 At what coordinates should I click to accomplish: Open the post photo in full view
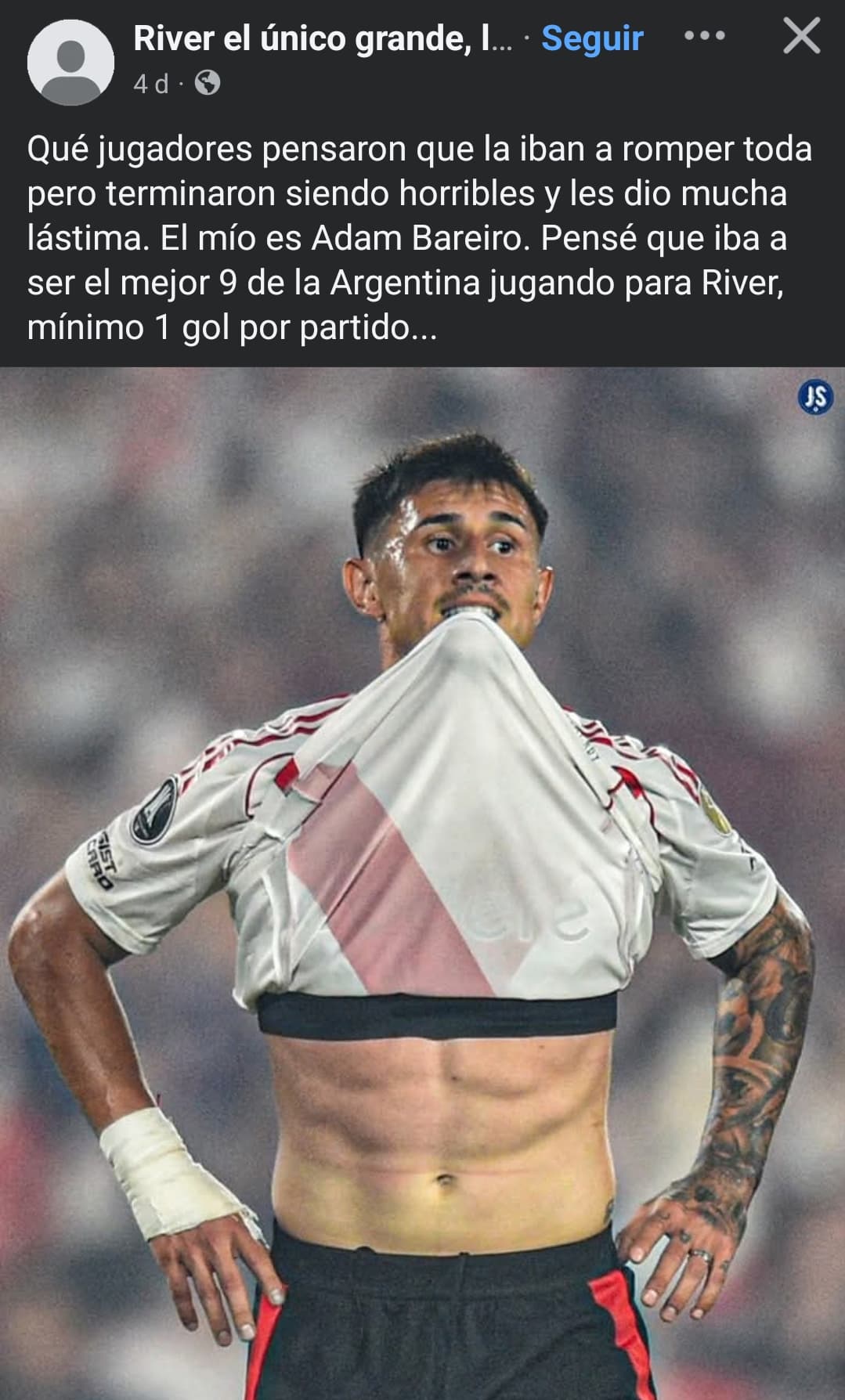(x=422, y=883)
